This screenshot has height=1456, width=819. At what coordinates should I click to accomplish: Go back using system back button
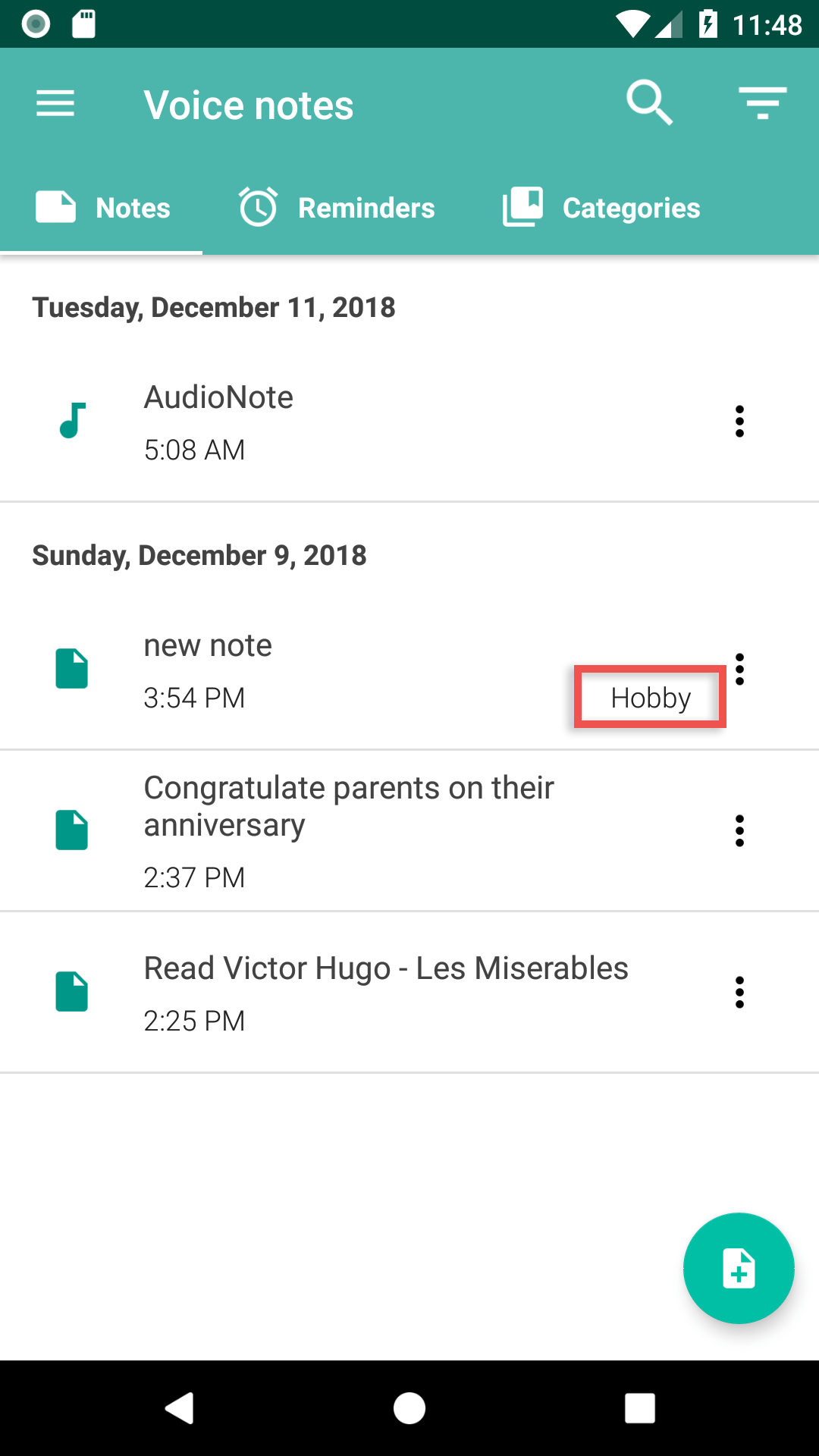pos(180,1408)
